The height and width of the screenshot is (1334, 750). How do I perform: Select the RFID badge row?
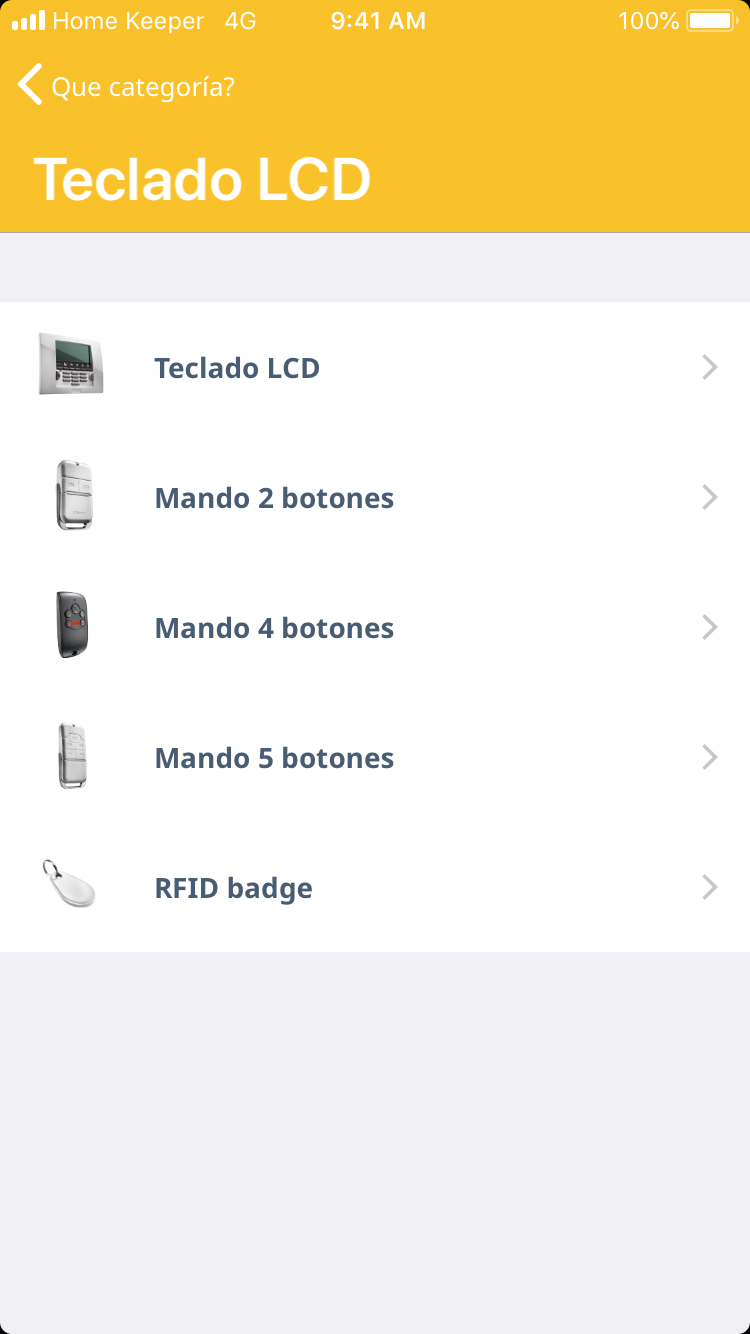tap(375, 888)
